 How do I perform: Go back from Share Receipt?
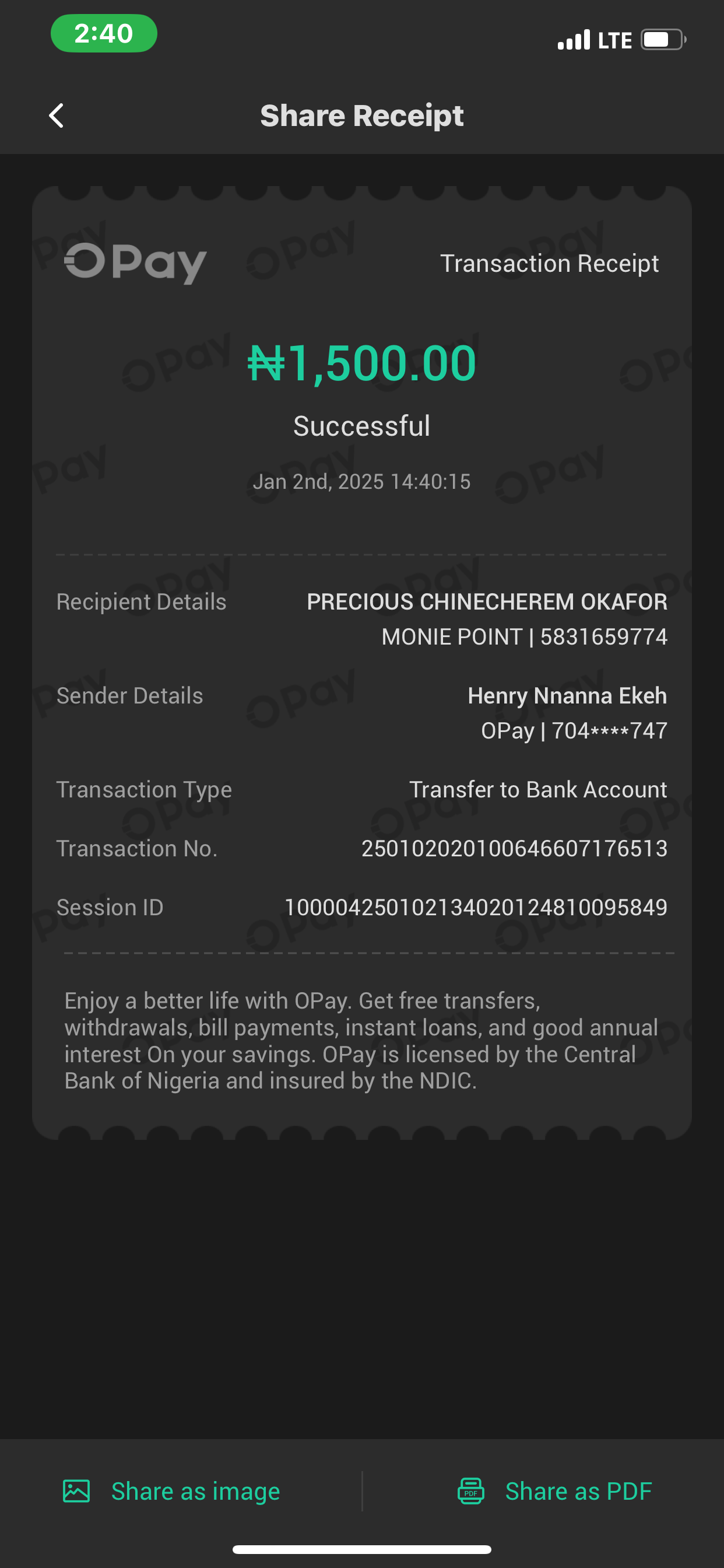click(57, 116)
